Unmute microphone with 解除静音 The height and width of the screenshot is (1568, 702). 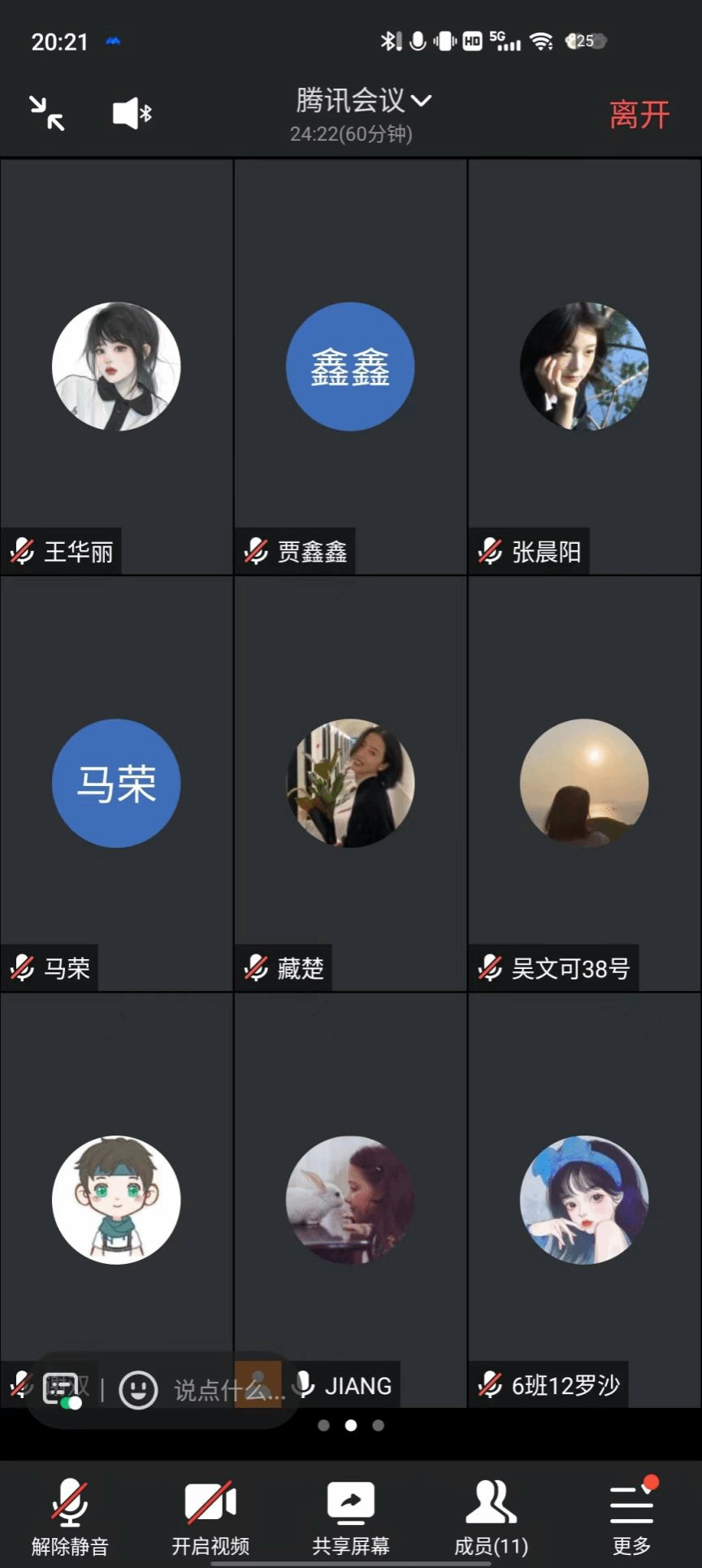[x=70, y=1515]
